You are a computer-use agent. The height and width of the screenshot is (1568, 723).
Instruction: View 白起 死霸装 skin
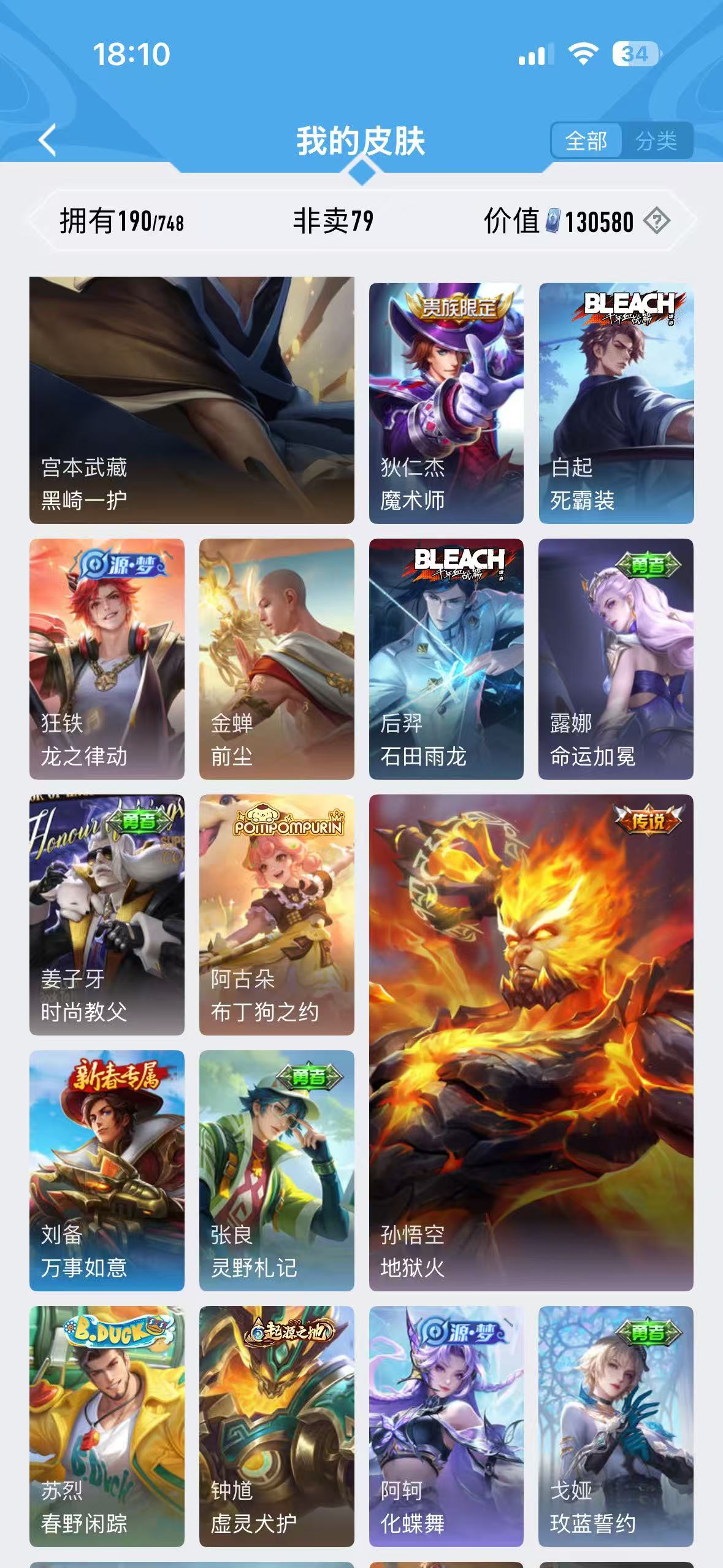click(616, 403)
